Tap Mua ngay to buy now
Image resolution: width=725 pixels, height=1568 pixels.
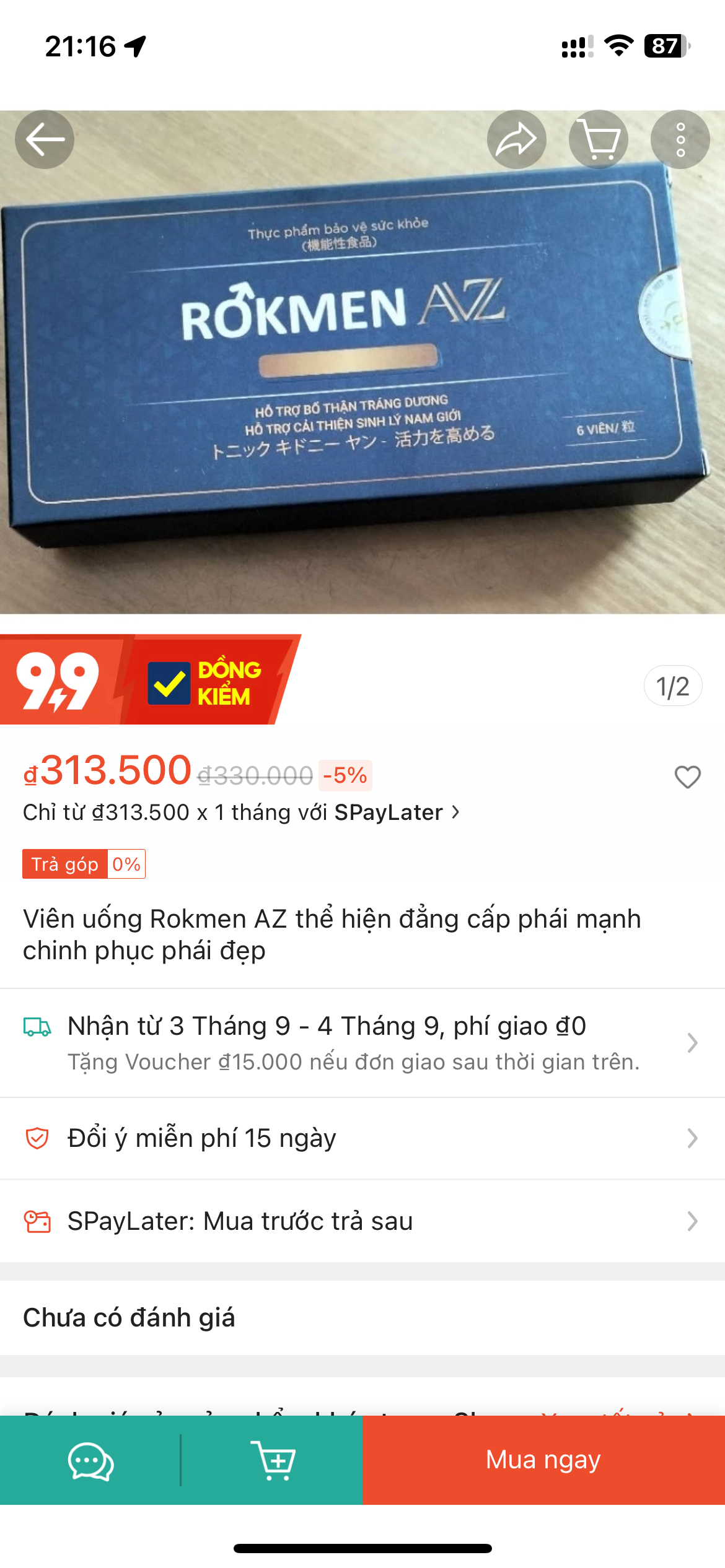[543, 1460]
